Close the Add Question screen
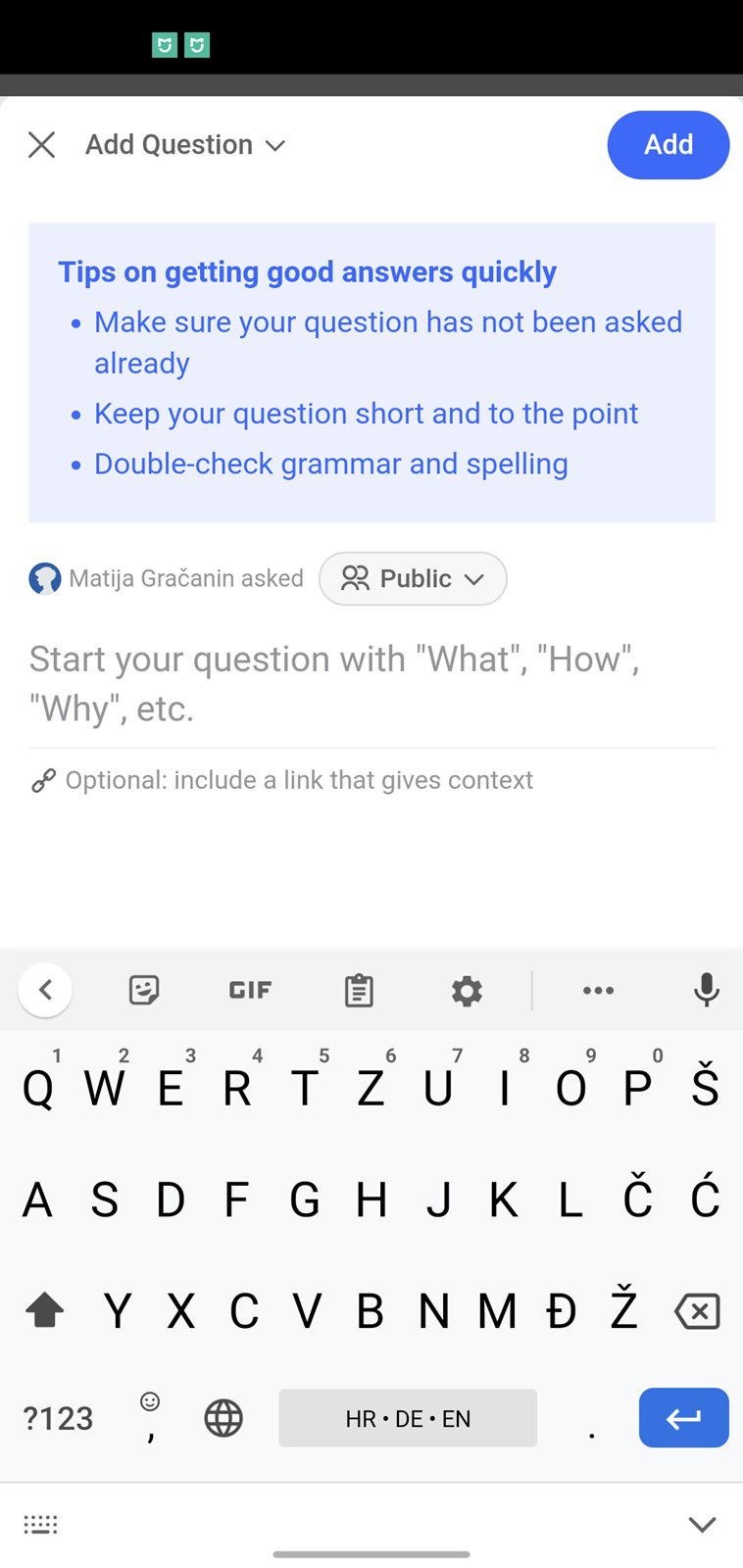The width and height of the screenshot is (743, 1568). click(x=41, y=145)
